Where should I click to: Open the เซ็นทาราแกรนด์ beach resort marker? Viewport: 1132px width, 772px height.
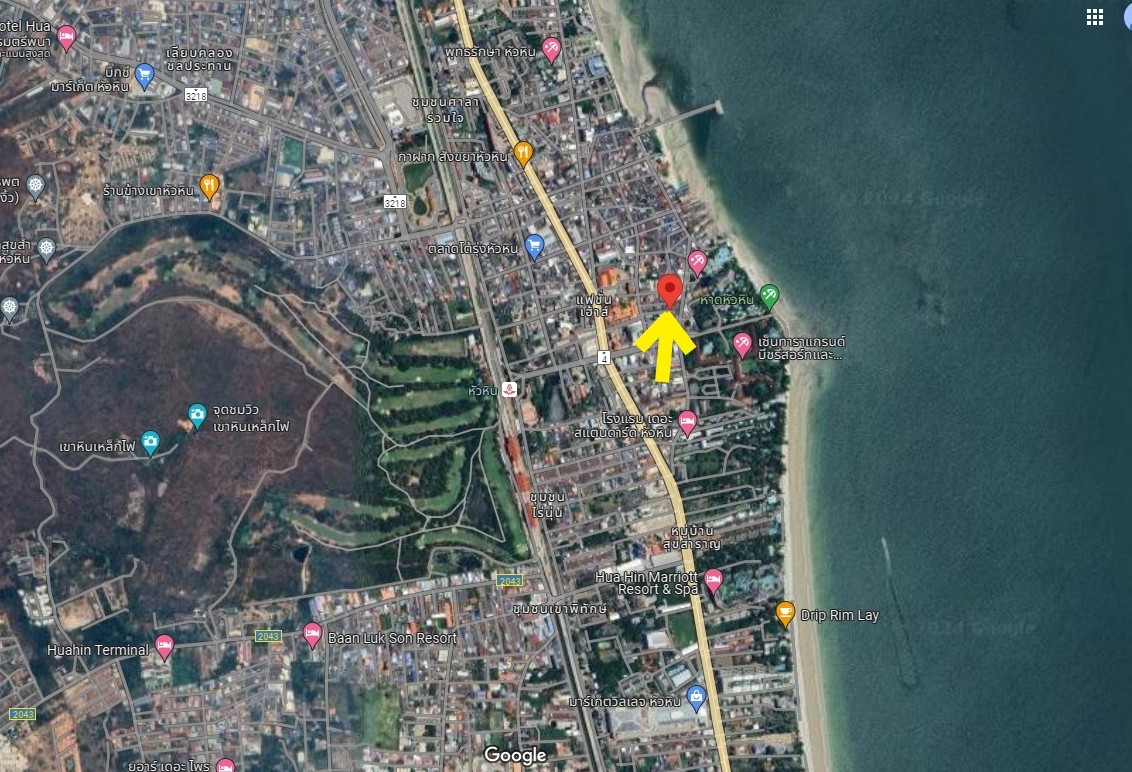coord(742,345)
